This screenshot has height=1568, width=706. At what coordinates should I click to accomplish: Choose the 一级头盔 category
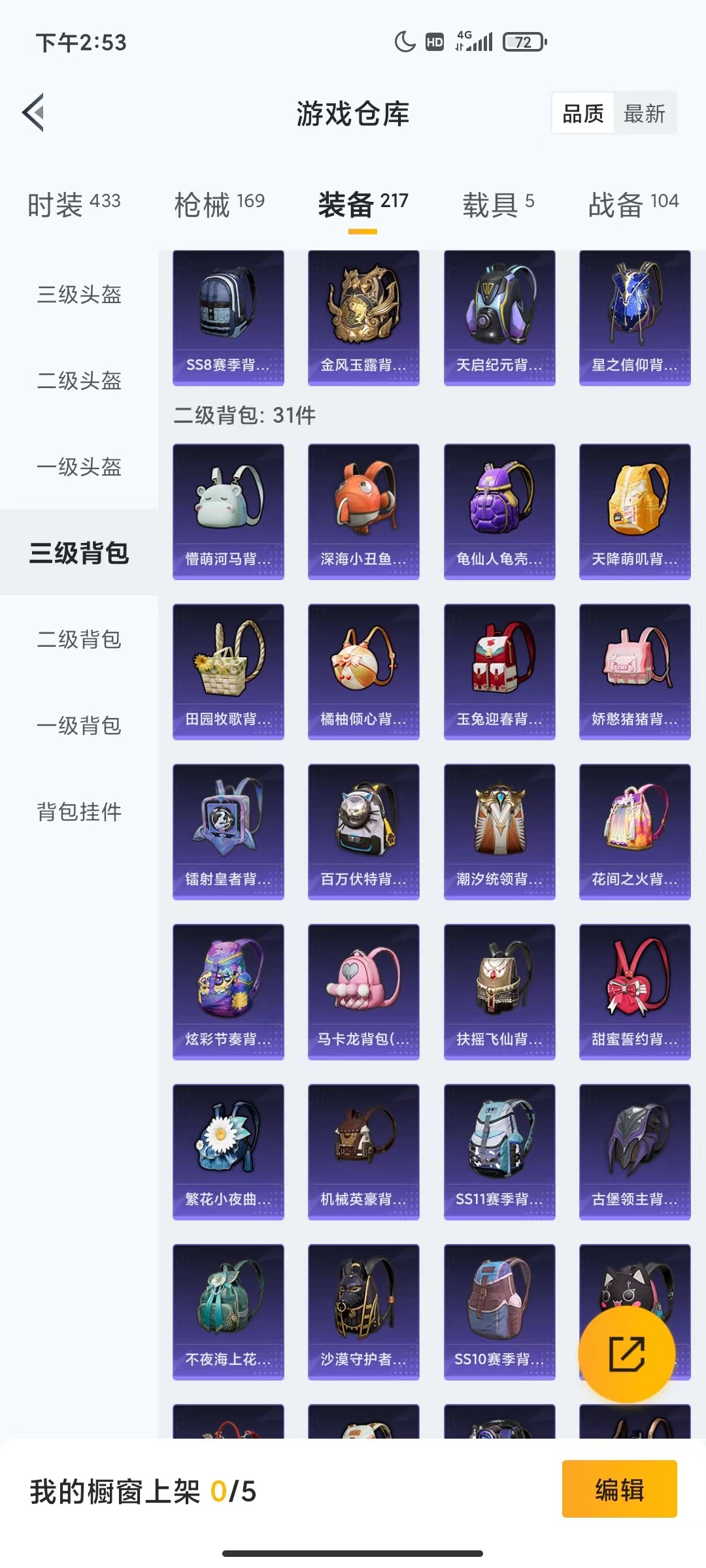click(79, 467)
